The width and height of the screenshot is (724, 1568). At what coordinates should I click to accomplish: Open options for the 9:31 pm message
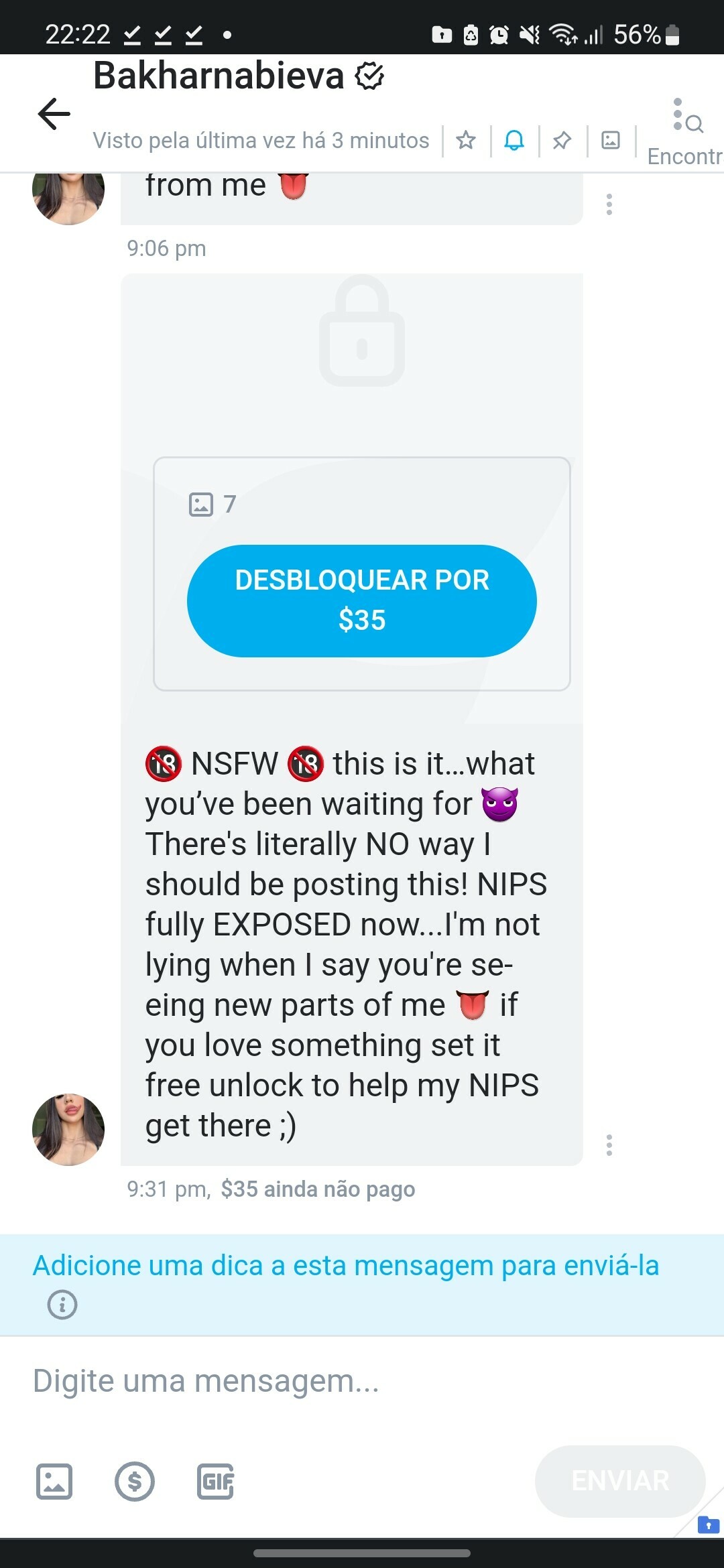pos(609,1145)
